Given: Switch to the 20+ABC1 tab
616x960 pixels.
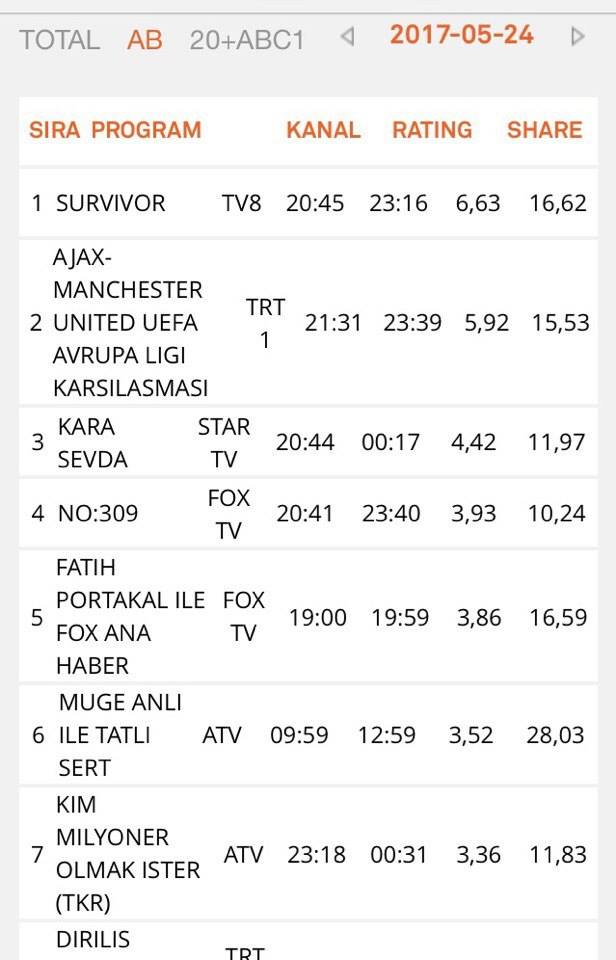Looking at the screenshot, I should pos(247,40).
